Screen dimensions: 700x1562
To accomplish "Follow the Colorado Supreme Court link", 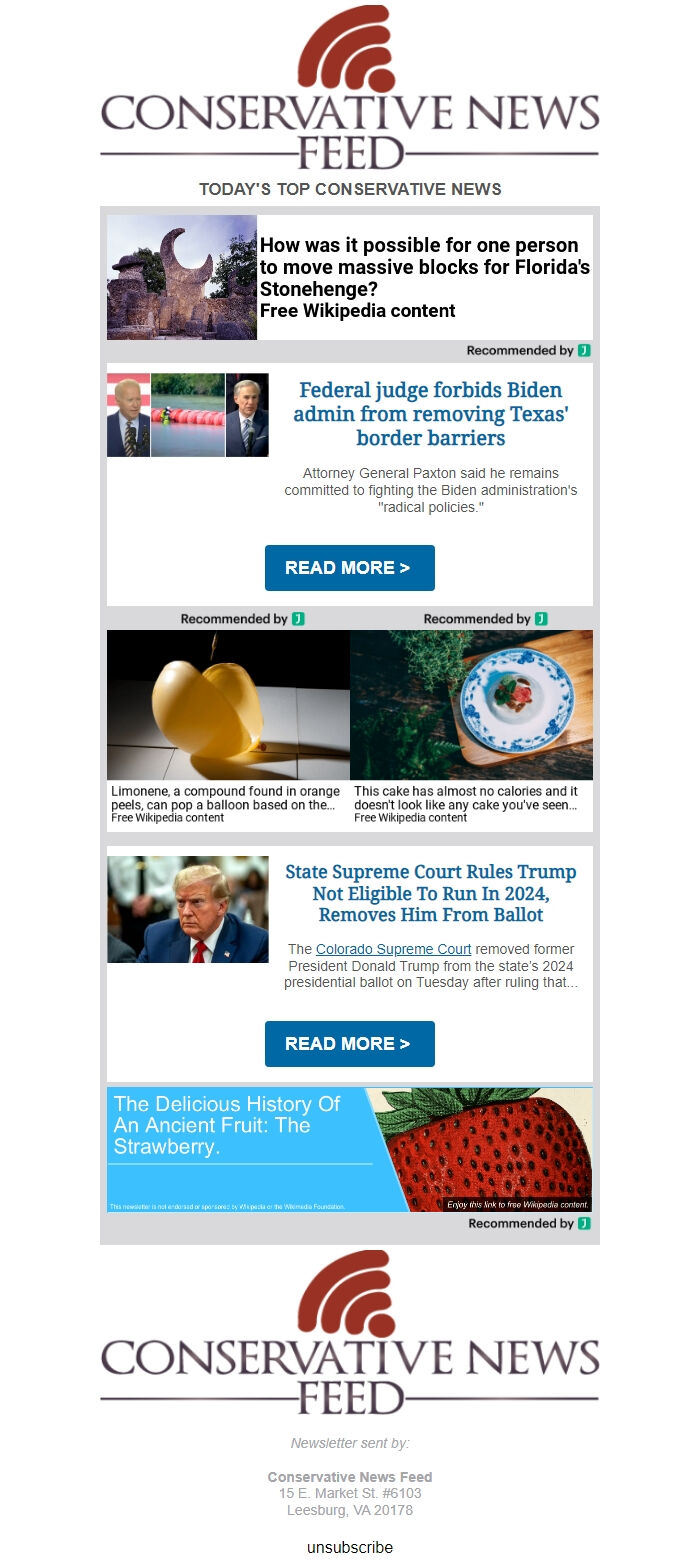I will pos(393,949).
